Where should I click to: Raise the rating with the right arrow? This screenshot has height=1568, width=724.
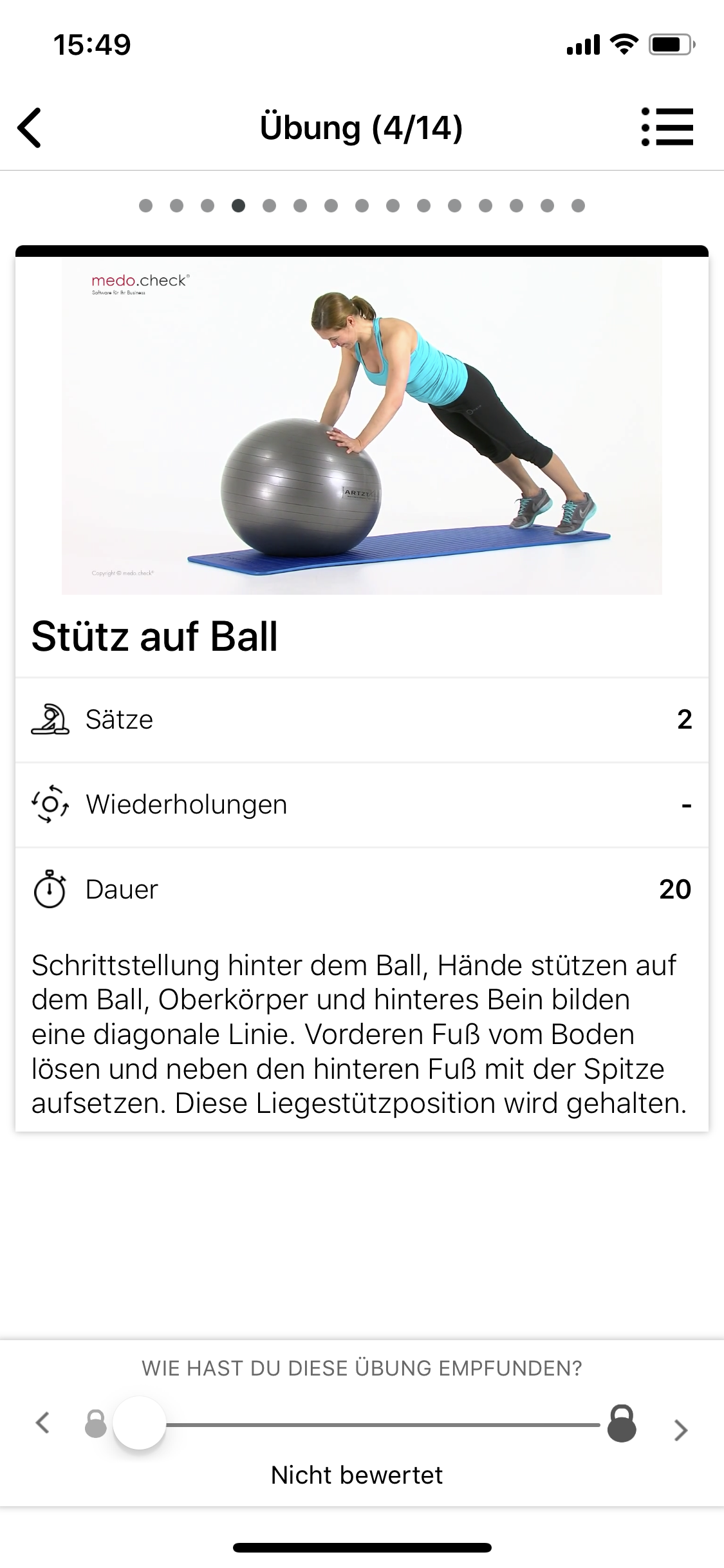click(680, 1430)
